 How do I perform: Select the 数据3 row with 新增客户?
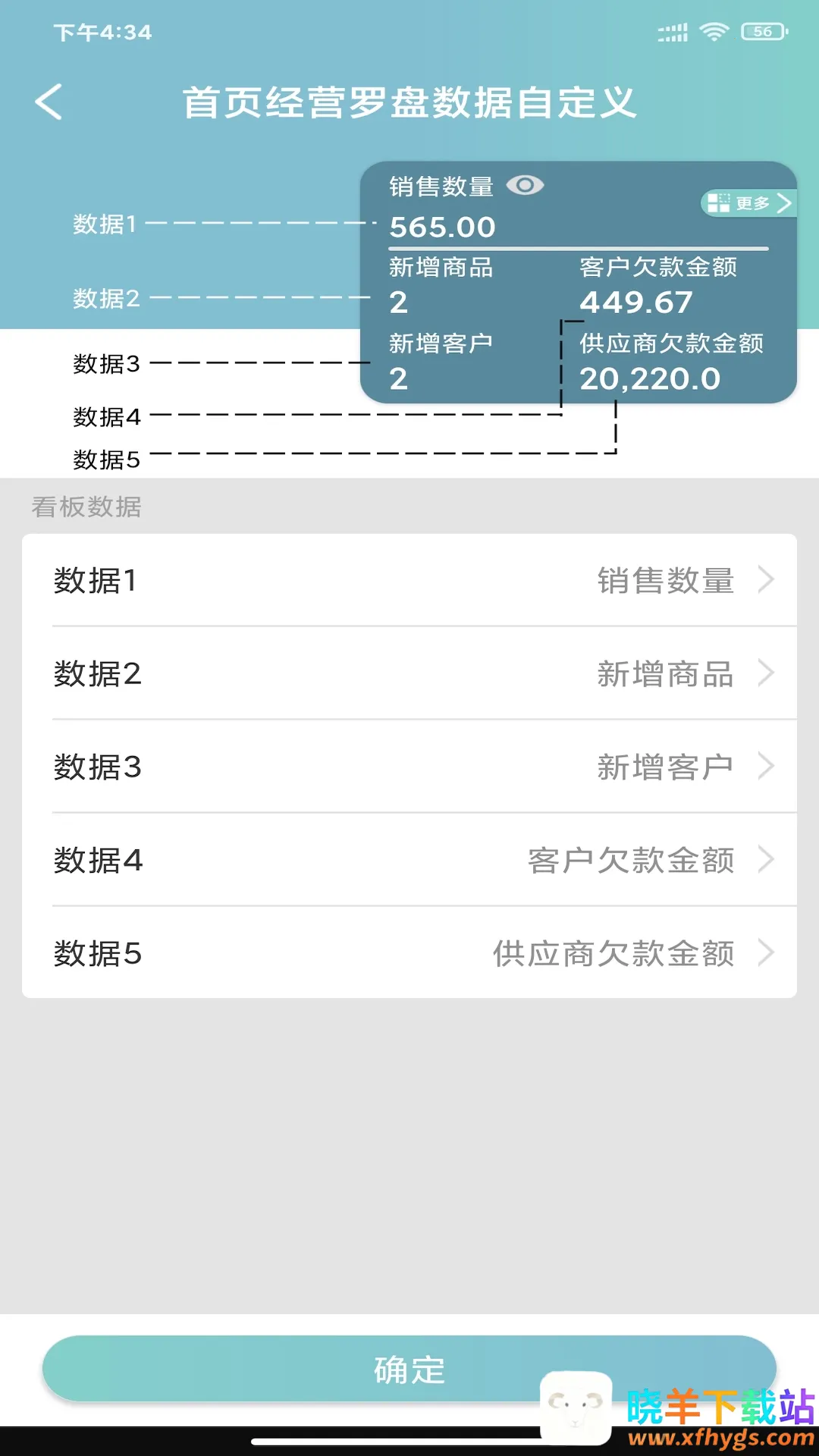(409, 767)
